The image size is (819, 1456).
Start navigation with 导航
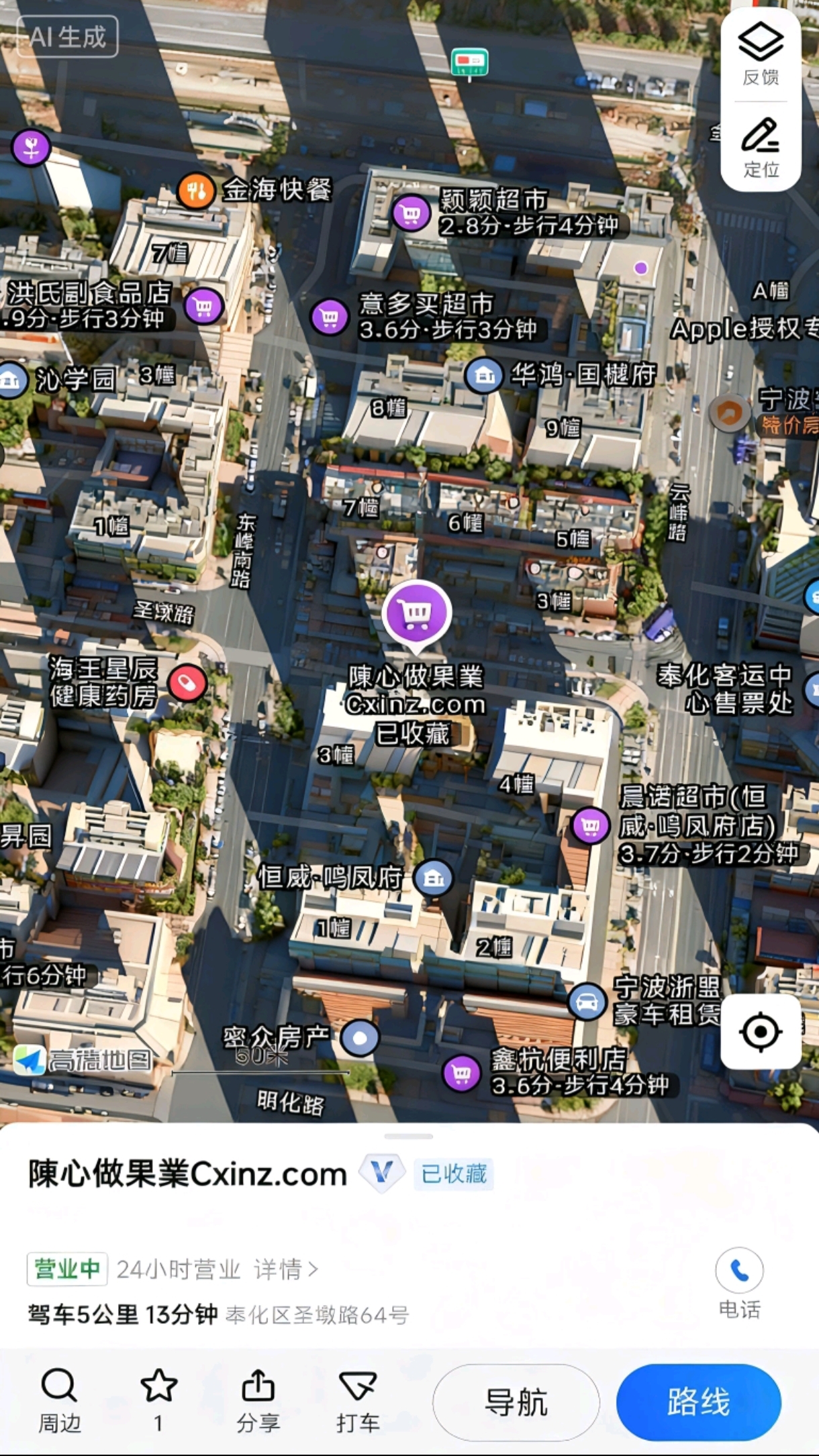516,1402
